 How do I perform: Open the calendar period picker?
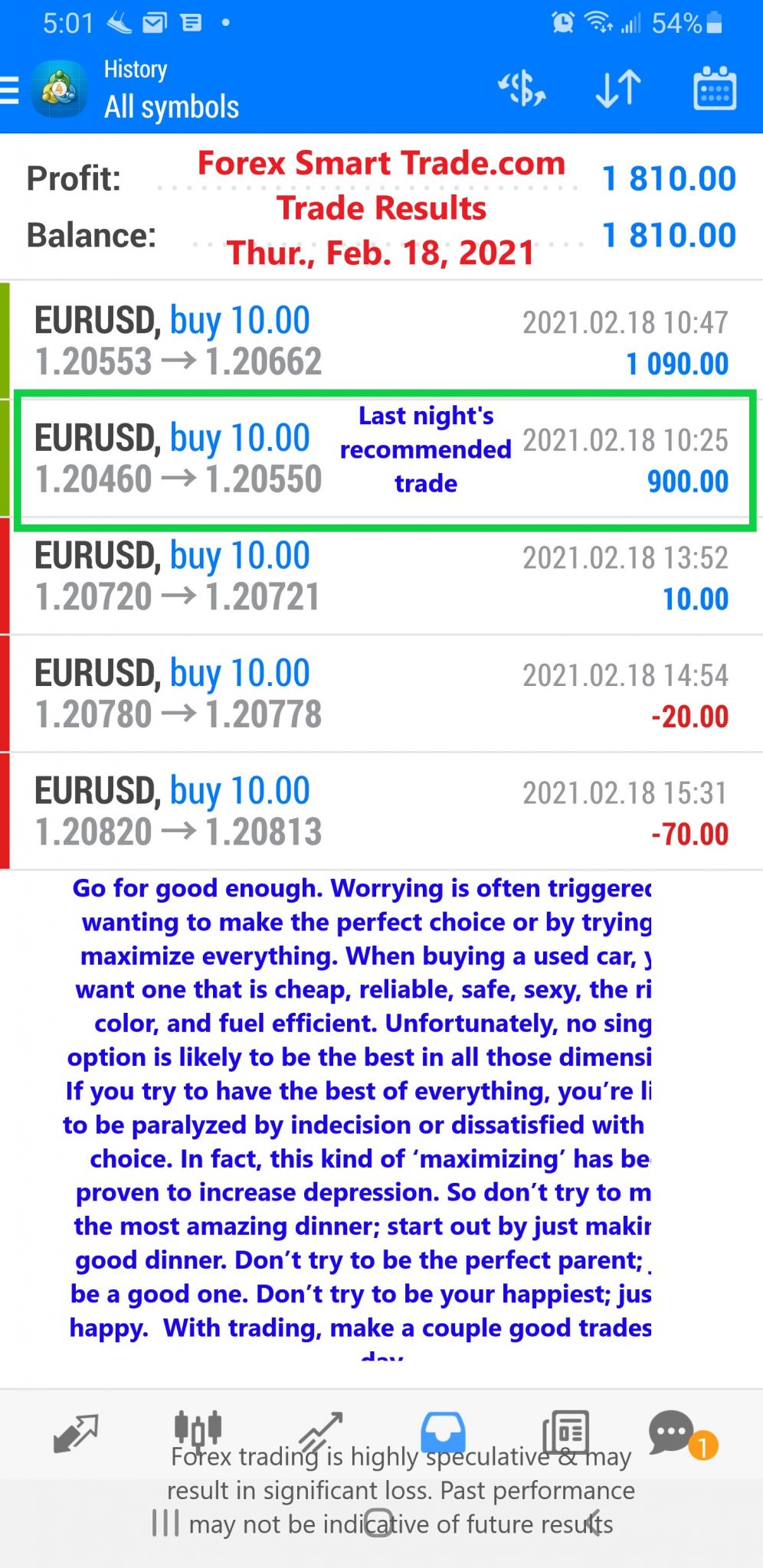click(714, 89)
